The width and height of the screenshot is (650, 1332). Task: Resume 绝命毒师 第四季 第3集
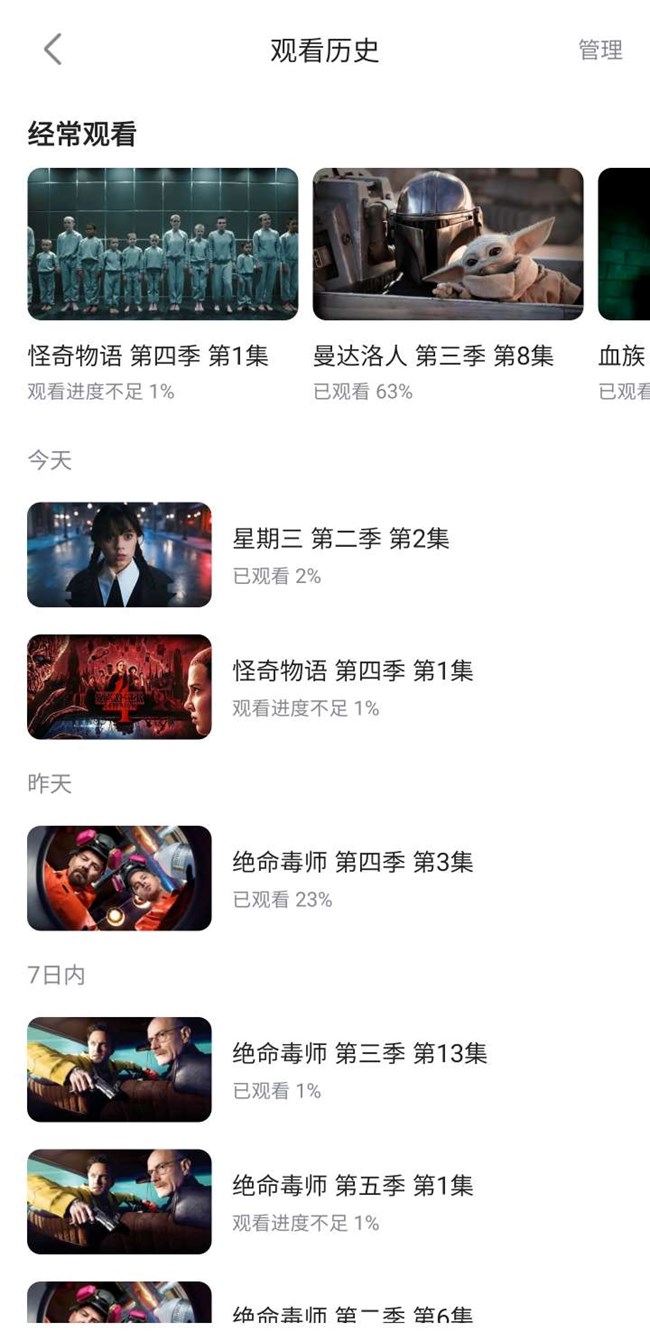119,878
